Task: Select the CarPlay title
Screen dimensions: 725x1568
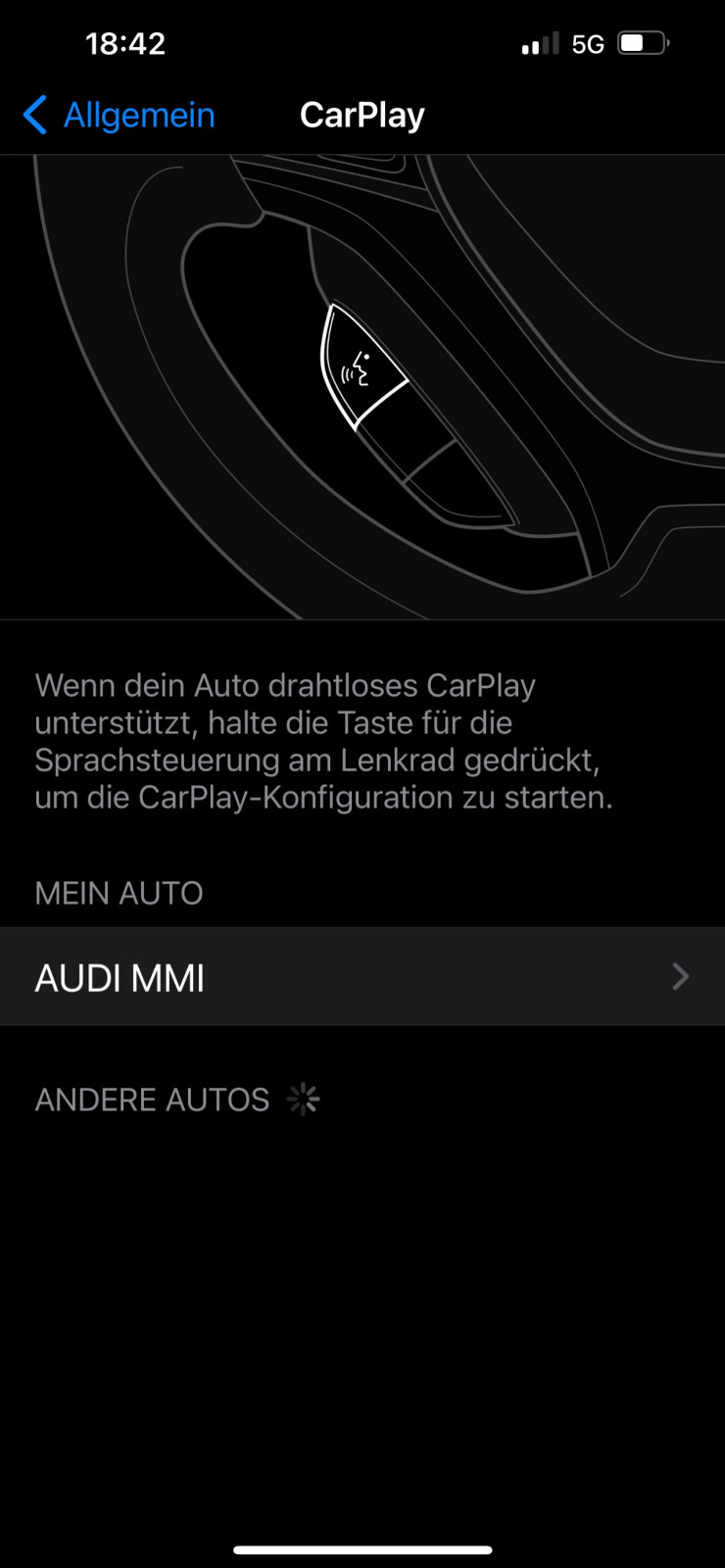Action: 362,115
